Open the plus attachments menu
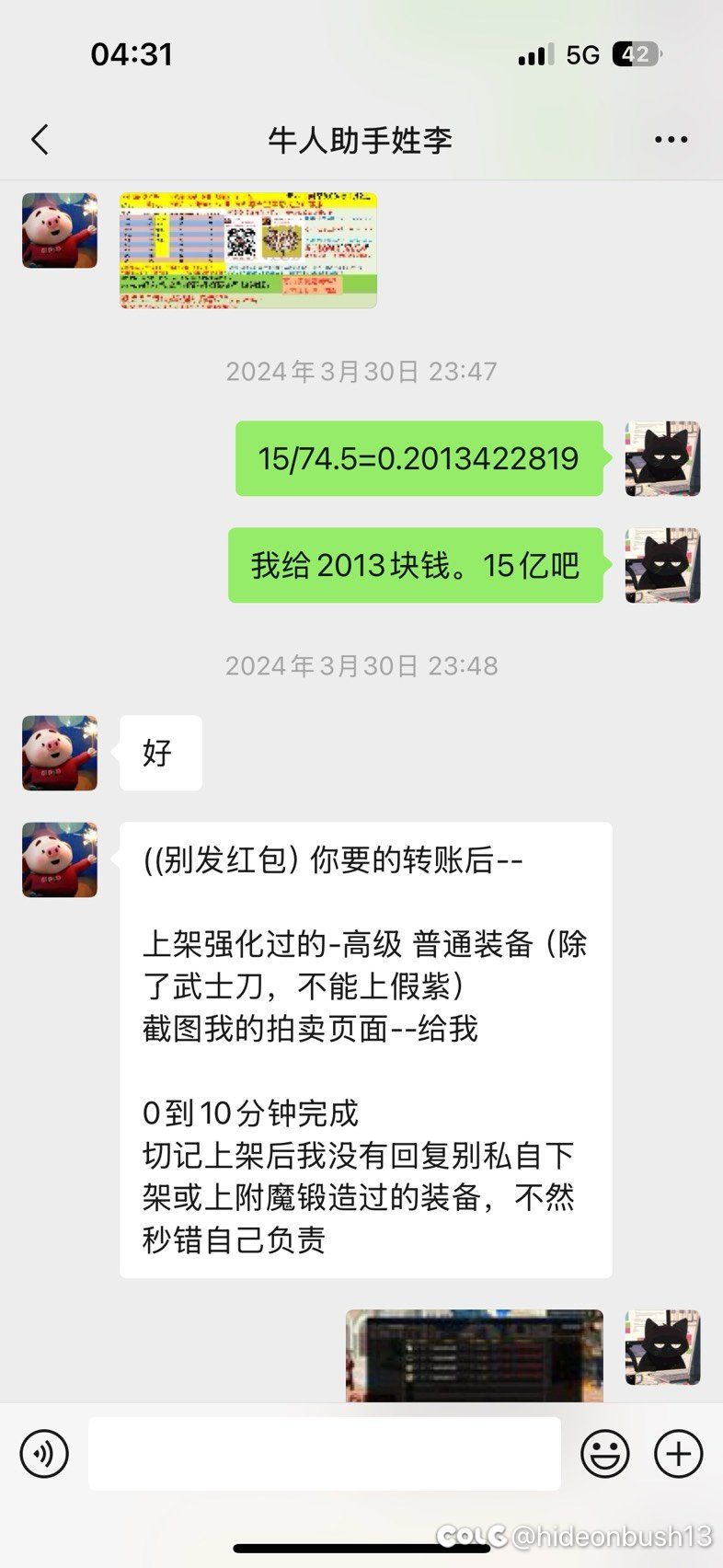This screenshot has width=723, height=1568. (678, 1454)
